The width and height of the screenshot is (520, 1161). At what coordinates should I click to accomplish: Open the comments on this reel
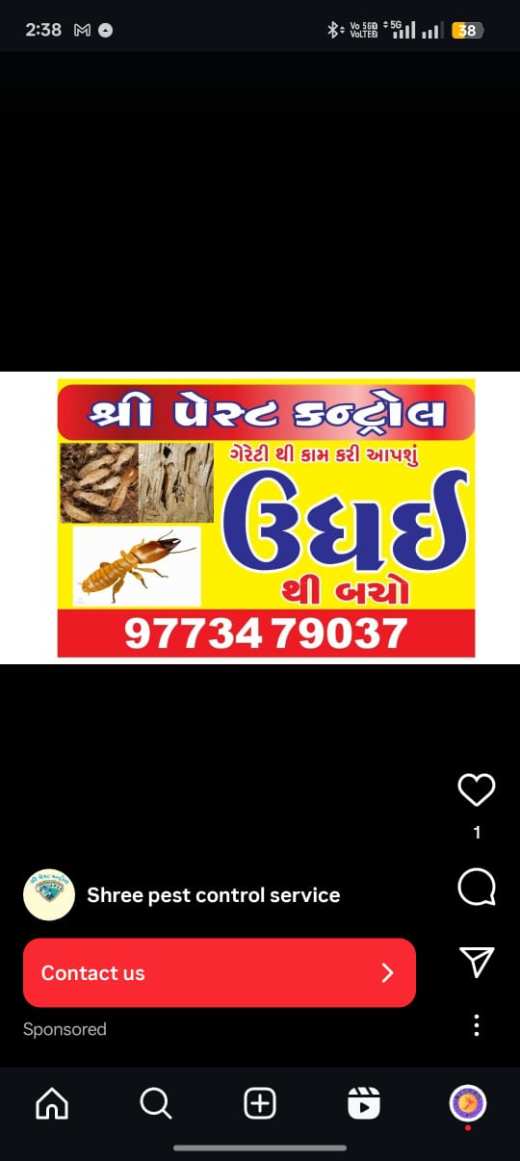pyautogui.click(x=476, y=888)
